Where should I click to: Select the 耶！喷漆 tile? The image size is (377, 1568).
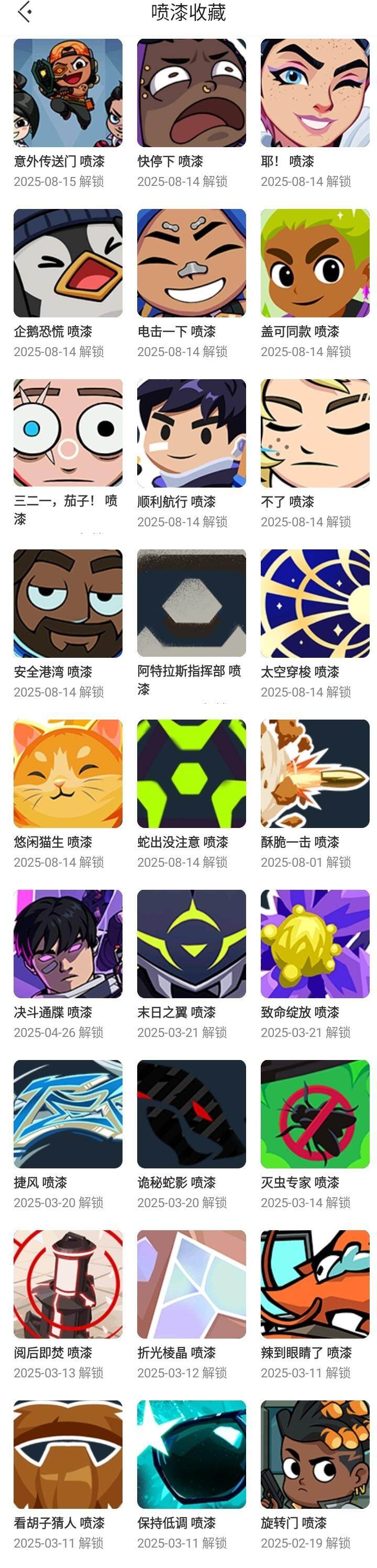point(315,93)
